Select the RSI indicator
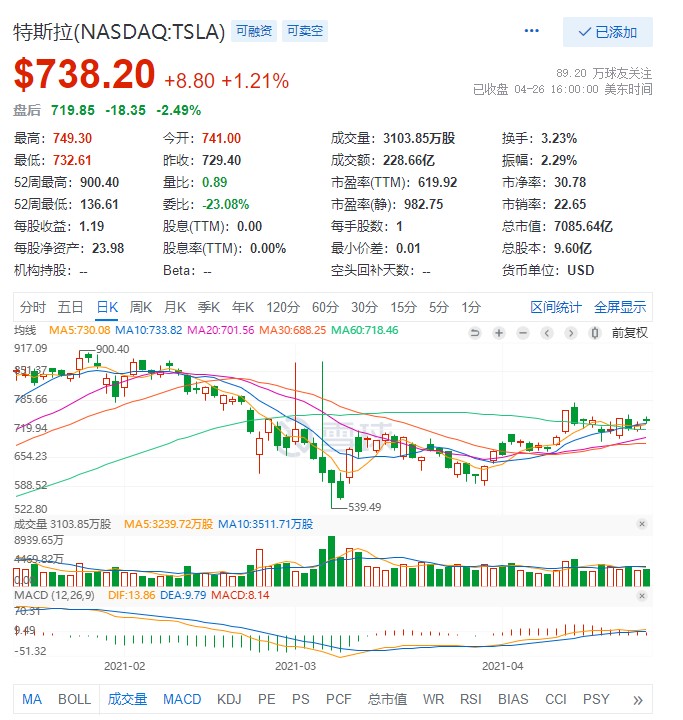683x720 pixels. pos(469,699)
